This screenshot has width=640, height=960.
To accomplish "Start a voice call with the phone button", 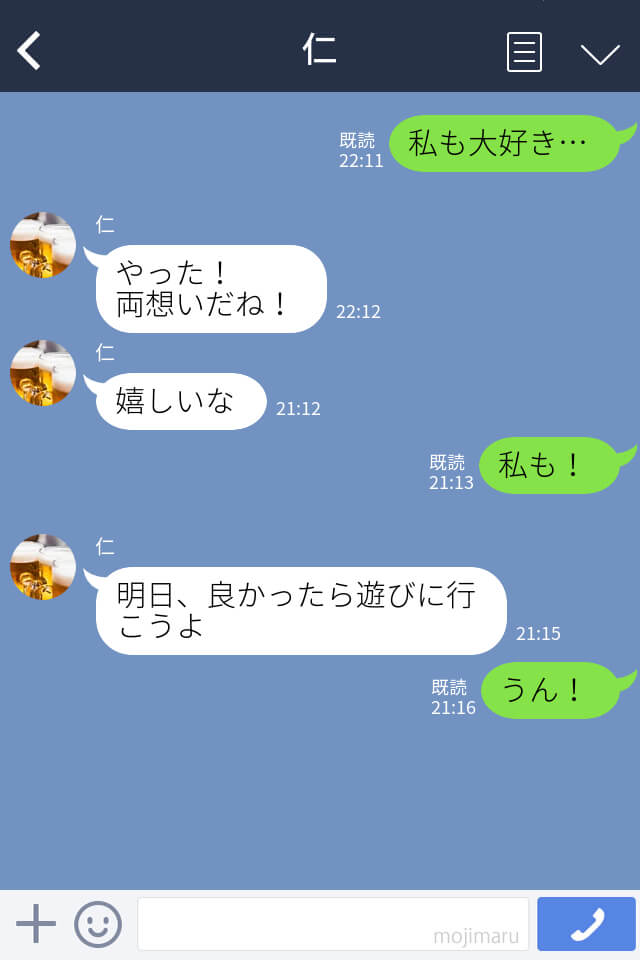I will (x=586, y=924).
